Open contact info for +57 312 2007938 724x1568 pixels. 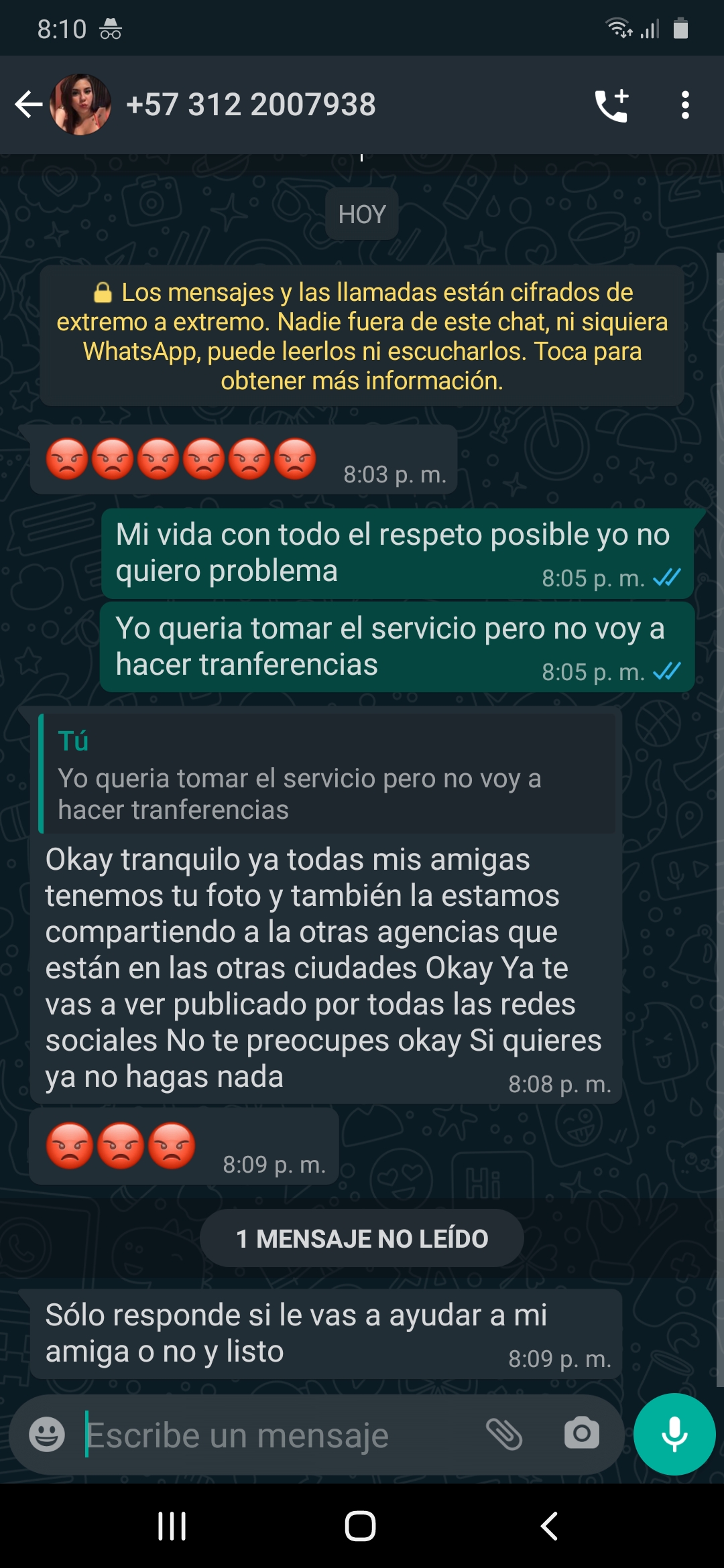tap(251, 105)
